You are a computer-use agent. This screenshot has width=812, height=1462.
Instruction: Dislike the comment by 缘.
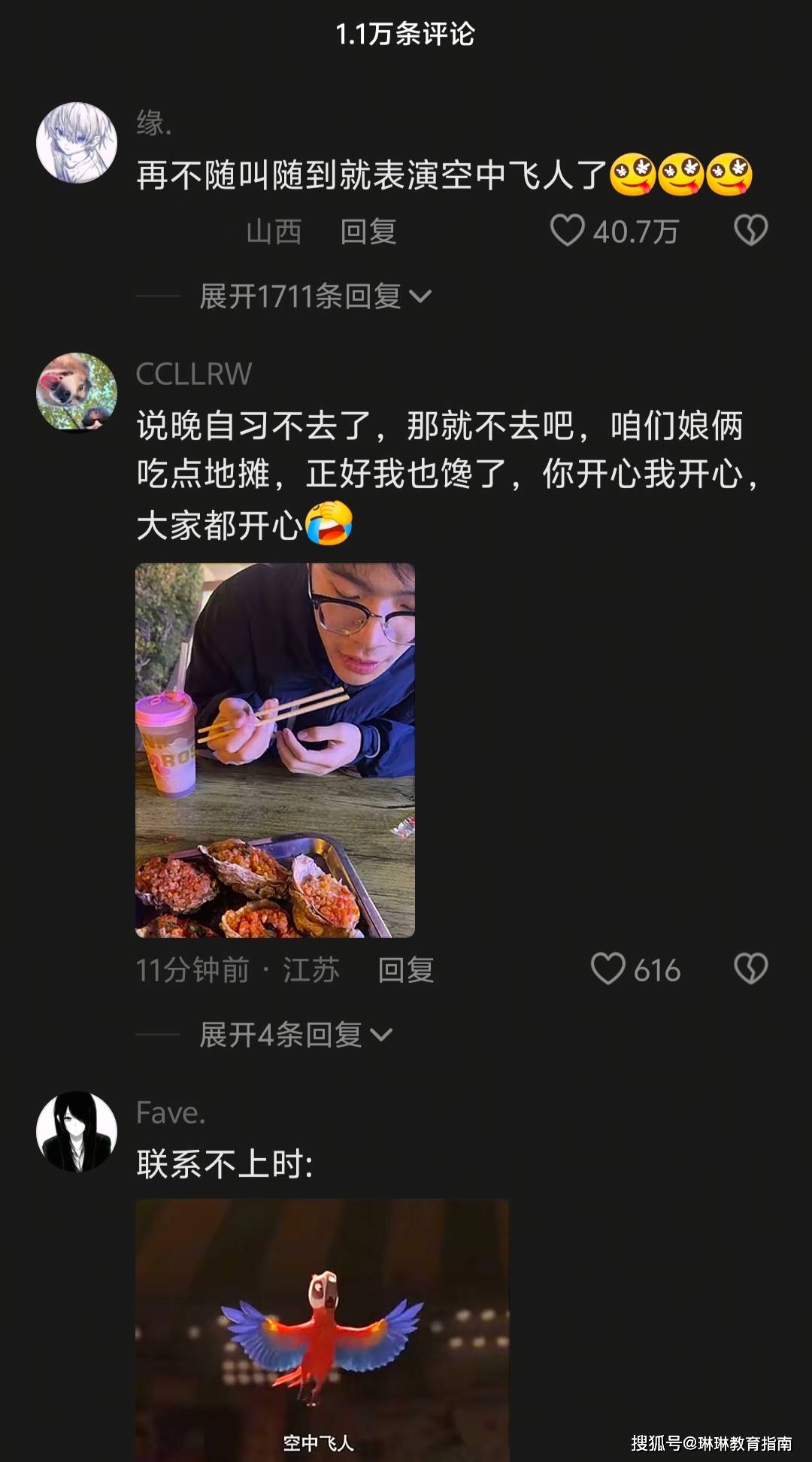coord(750,231)
